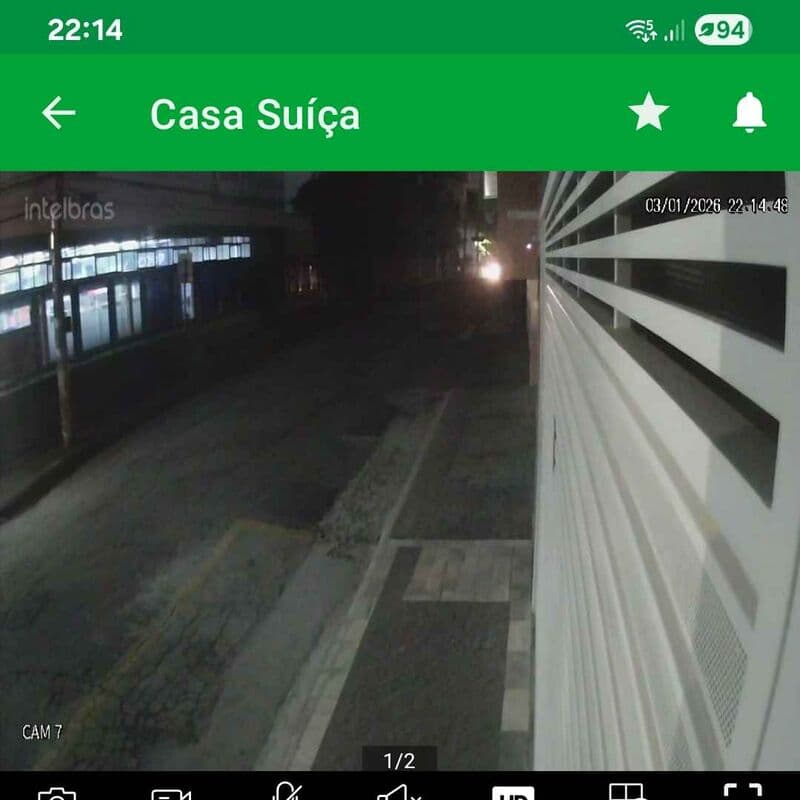Switch the HD quality setting
This screenshot has height=800, width=800.
513,794
